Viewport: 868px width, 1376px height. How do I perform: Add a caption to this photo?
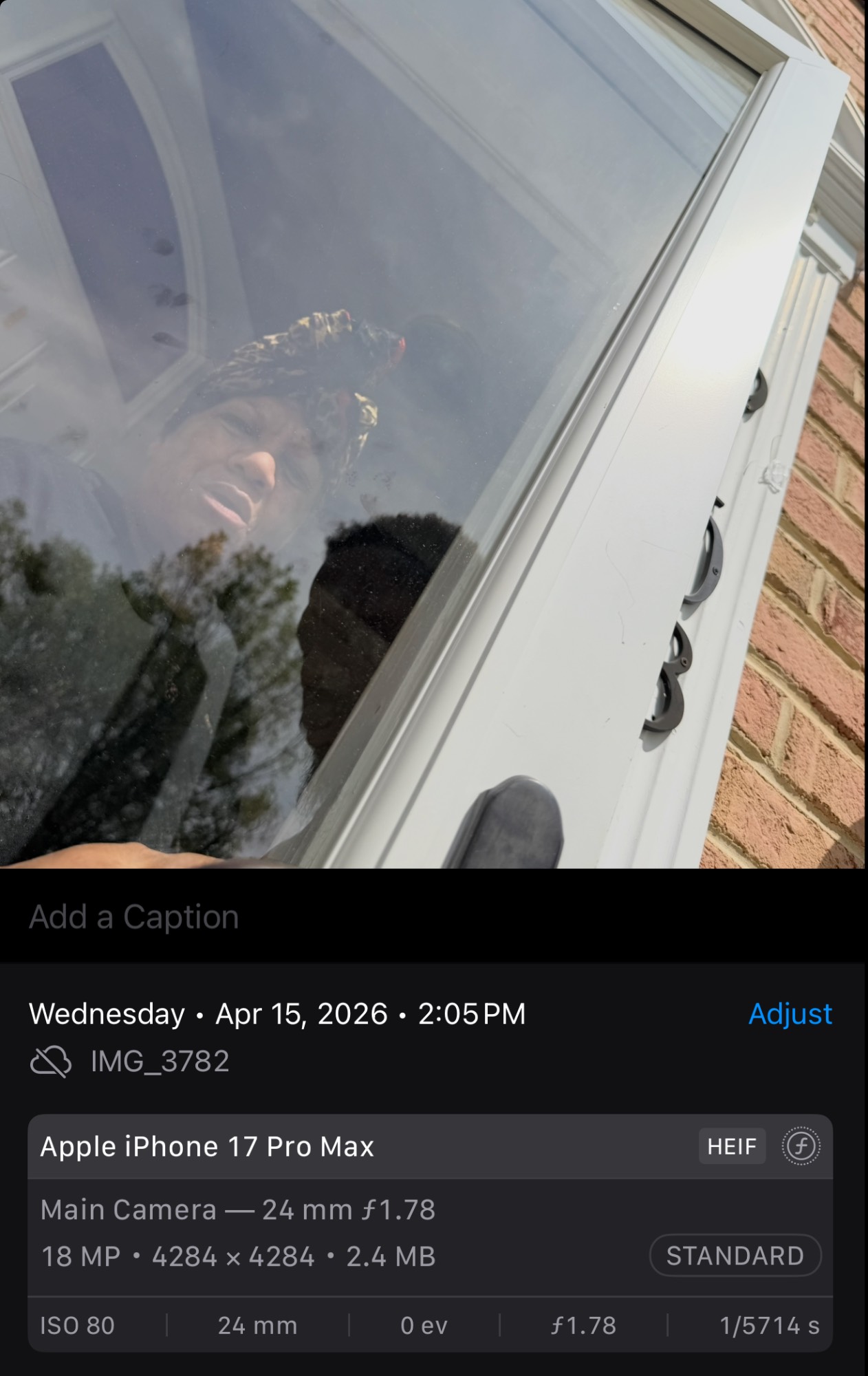click(134, 917)
